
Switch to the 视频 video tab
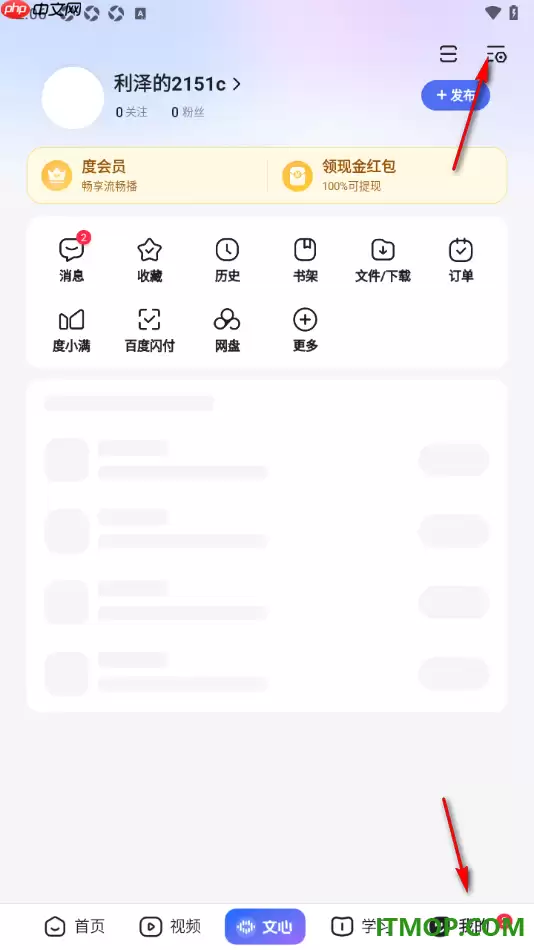click(x=170, y=926)
